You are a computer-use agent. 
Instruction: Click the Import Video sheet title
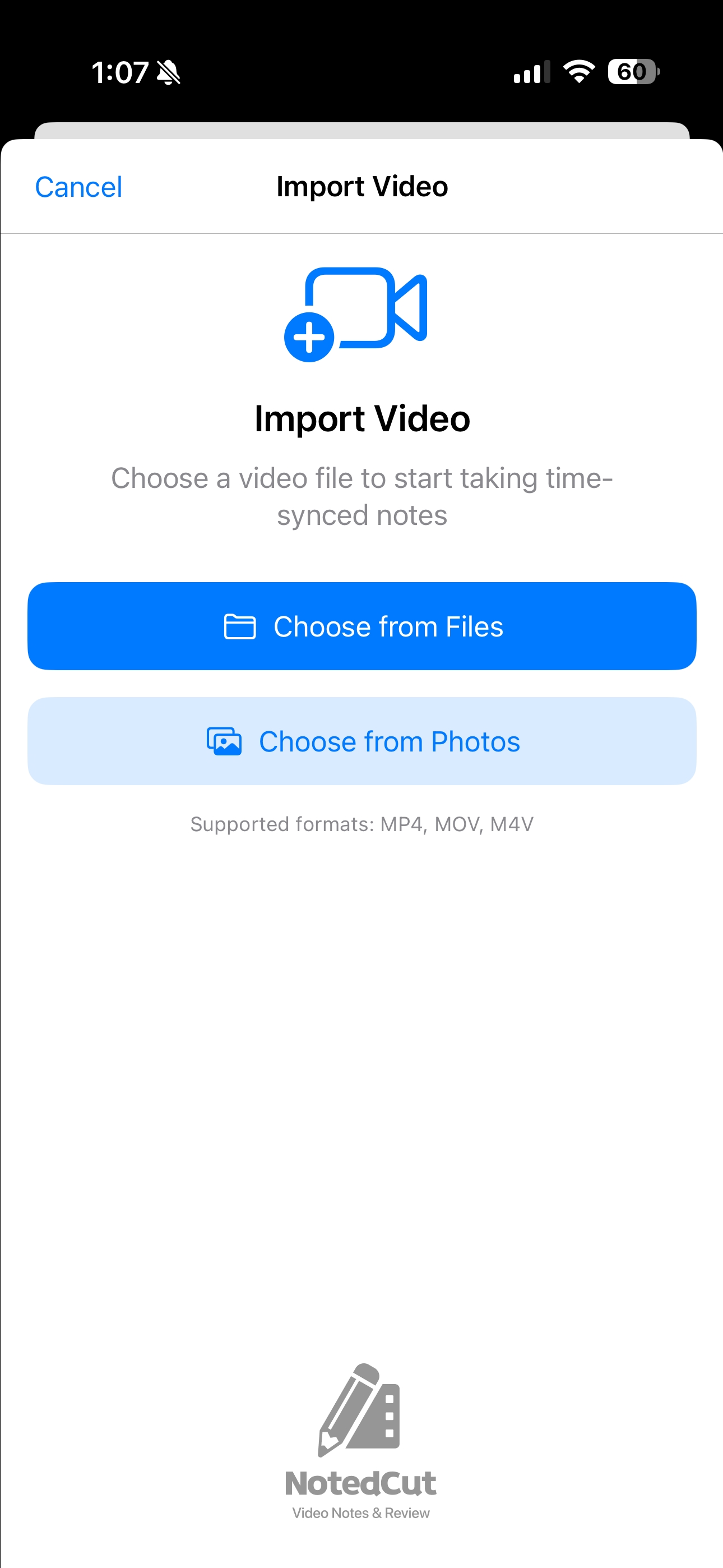(361, 187)
